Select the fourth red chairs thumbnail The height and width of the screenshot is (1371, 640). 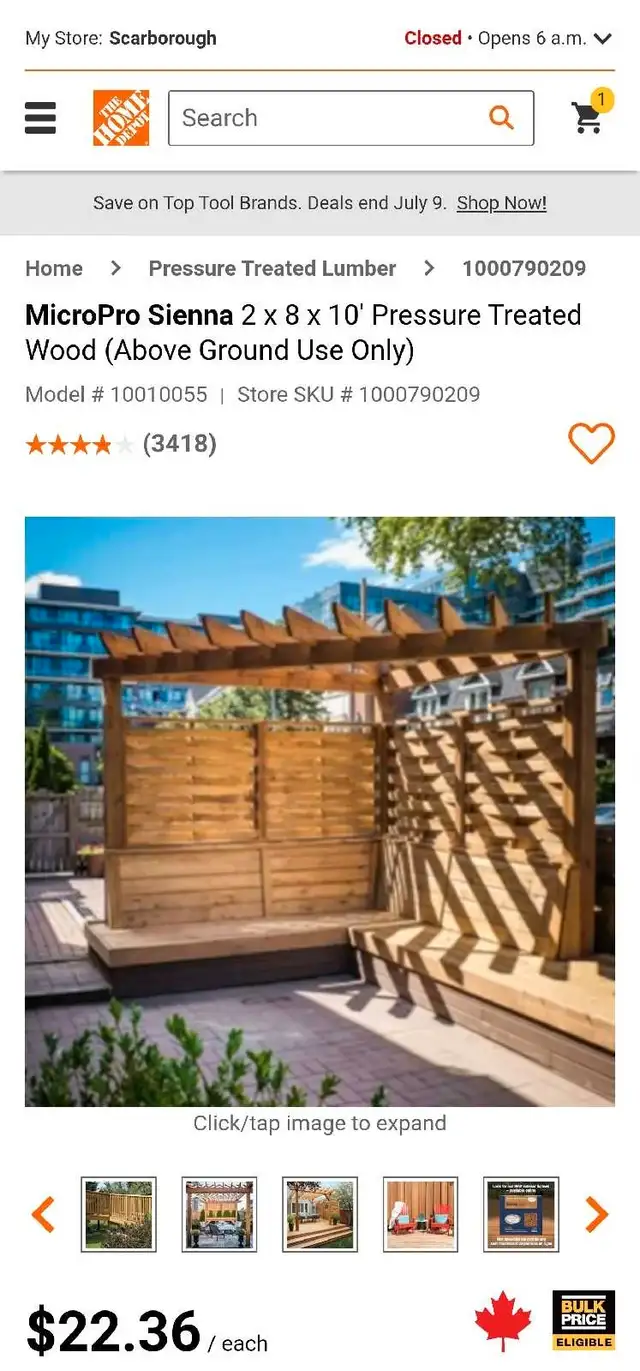(421, 1214)
